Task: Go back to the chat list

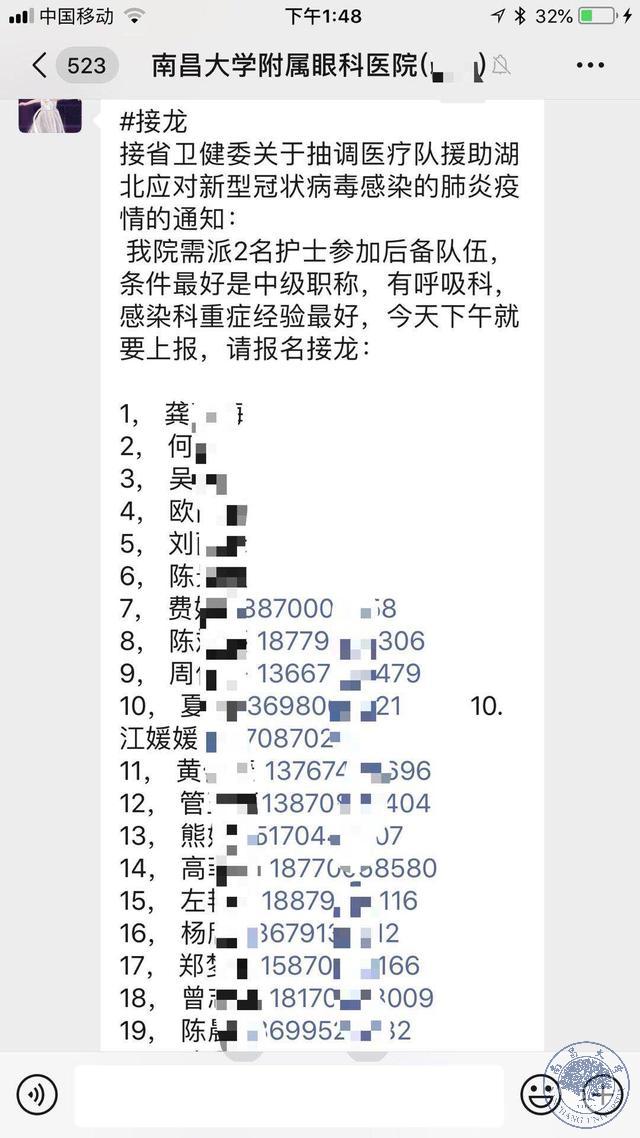Action: [x=40, y=66]
